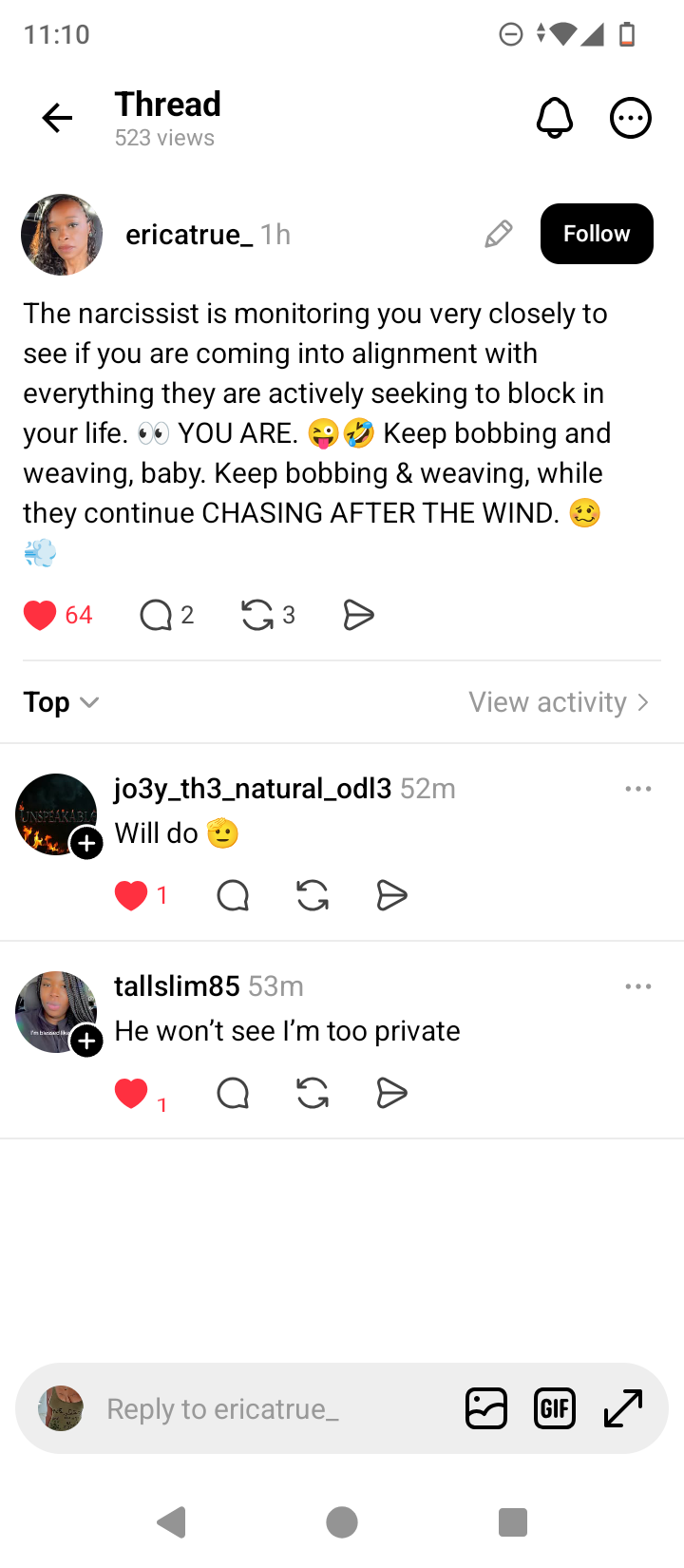Like tallslim85's reply
The image size is (684, 1568).
pos(131,1094)
